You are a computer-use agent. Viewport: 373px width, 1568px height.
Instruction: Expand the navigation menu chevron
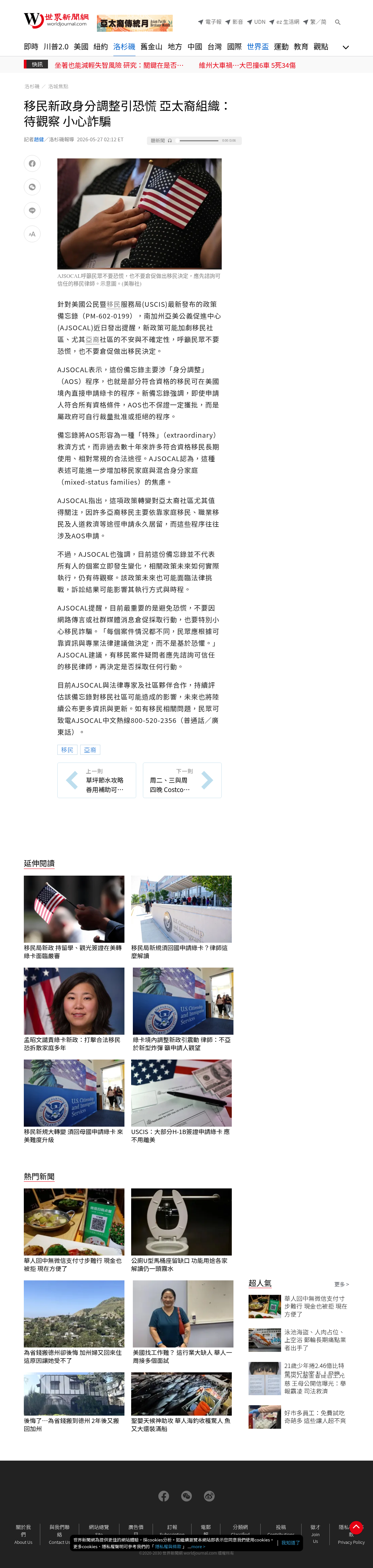point(345,47)
